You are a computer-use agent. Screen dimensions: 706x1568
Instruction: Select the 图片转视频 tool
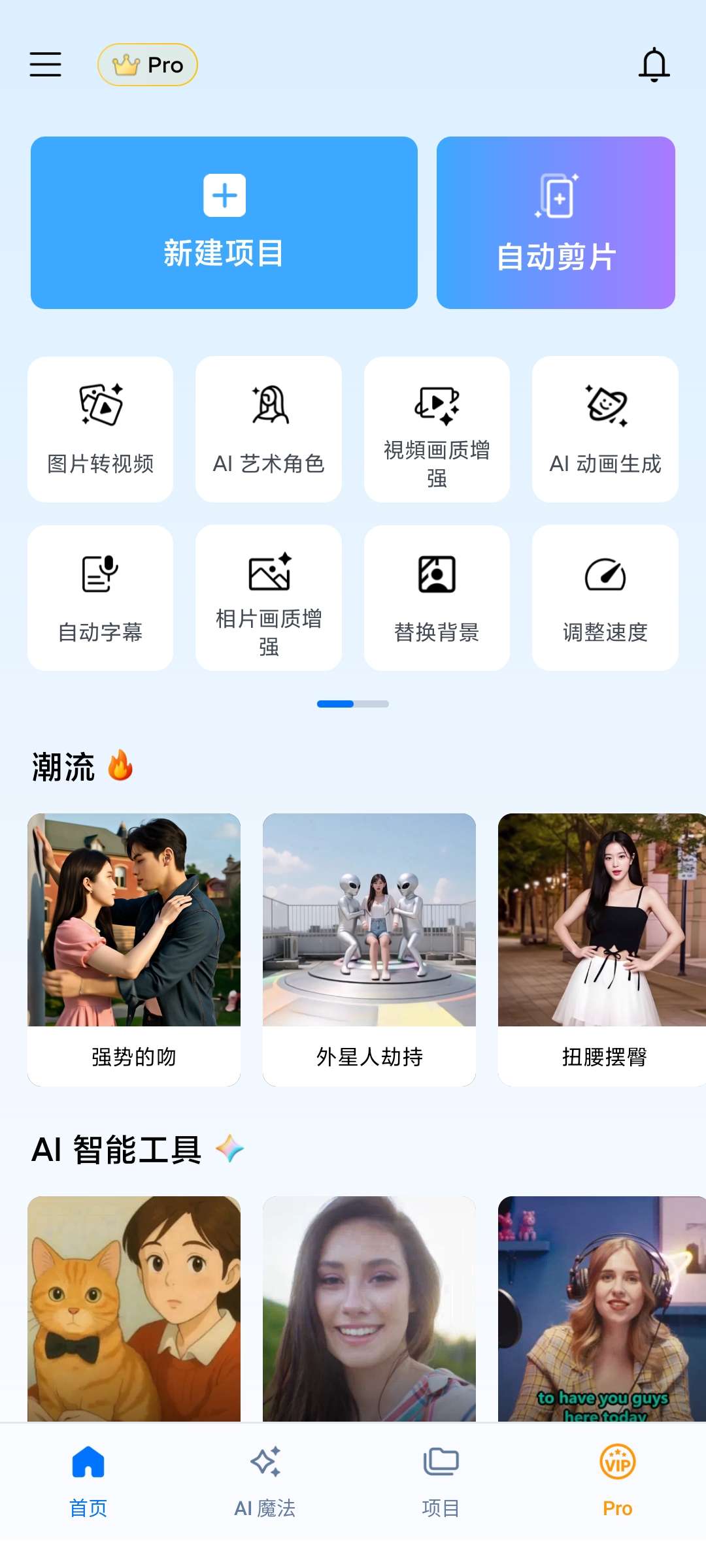tap(101, 429)
